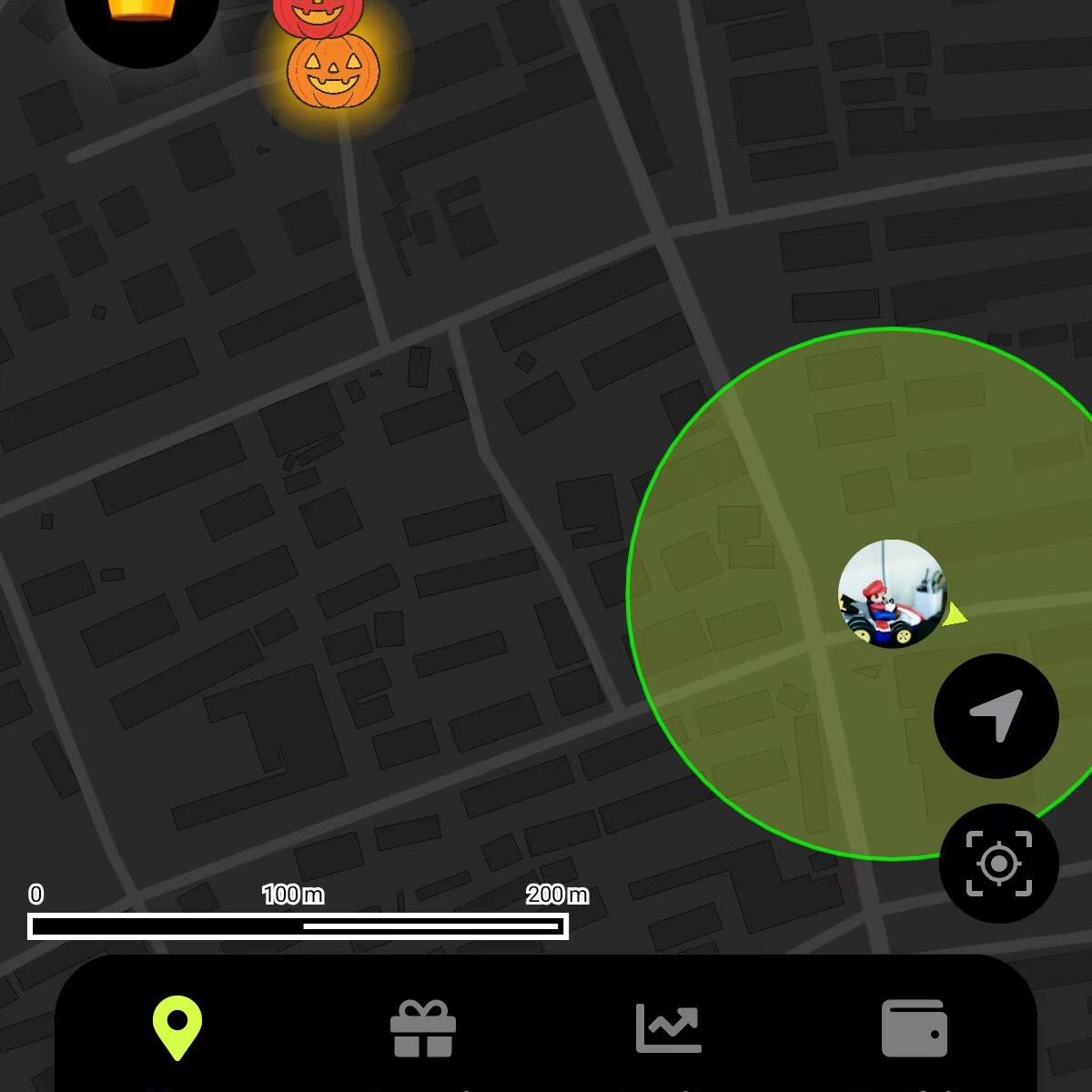Open the gift rewards tab
Viewport: 1092px width, 1092px height.
[x=423, y=1028]
